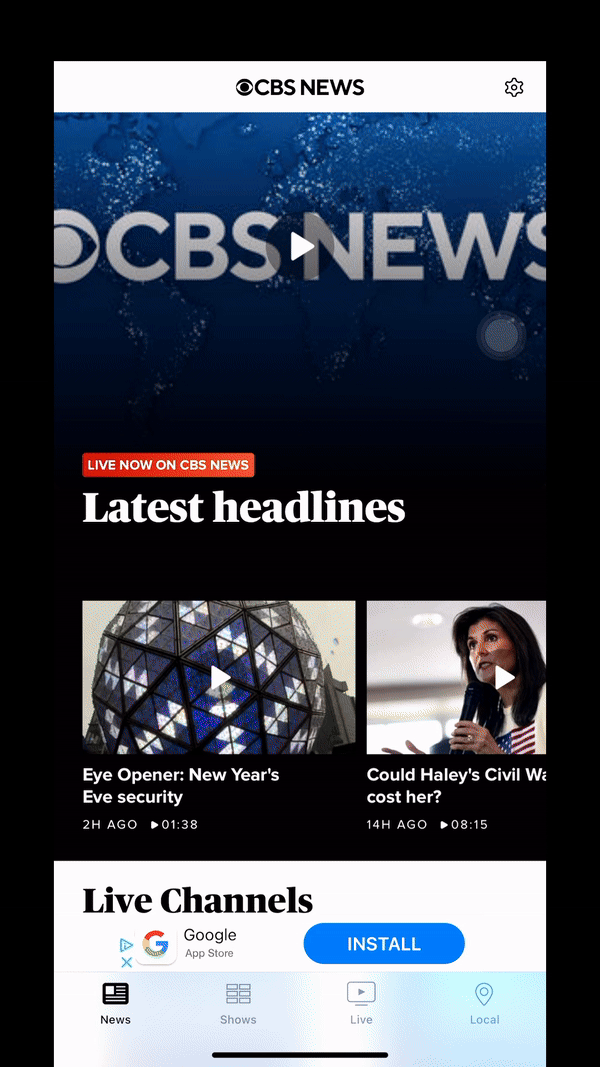Tap Install on the Google ad
Screen dimensions: 600x1067
tap(384, 944)
